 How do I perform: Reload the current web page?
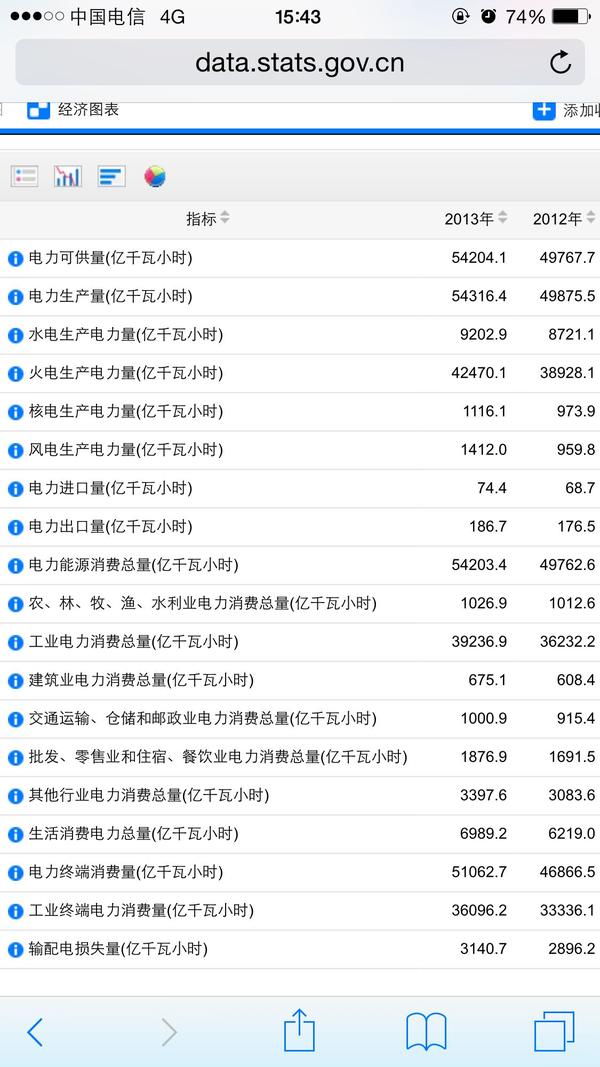click(x=560, y=63)
